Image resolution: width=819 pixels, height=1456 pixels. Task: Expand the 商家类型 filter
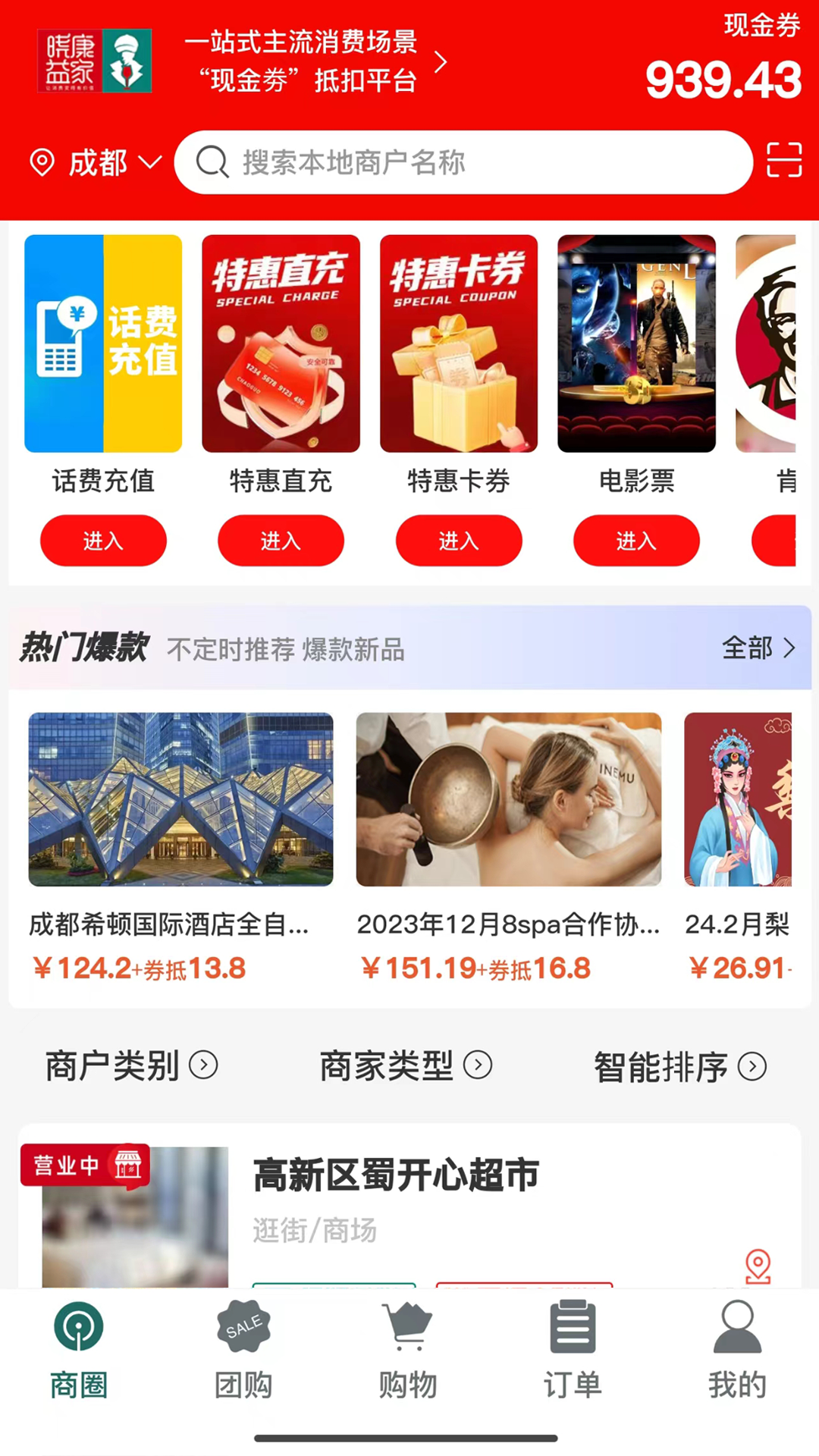coord(406,1066)
